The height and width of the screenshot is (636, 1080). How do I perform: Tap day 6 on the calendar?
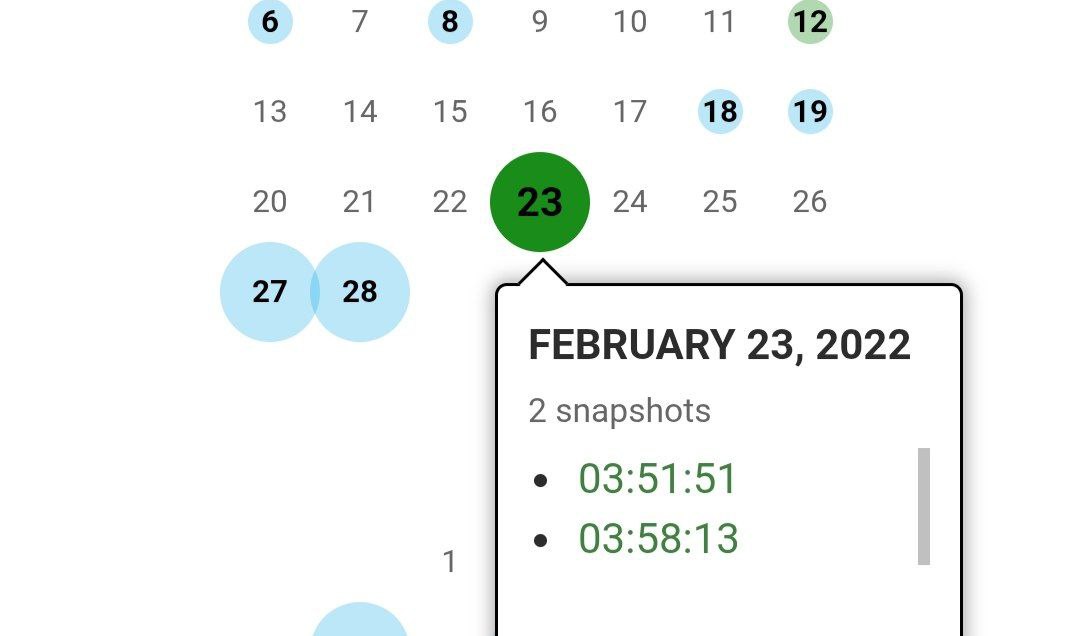(270, 21)
